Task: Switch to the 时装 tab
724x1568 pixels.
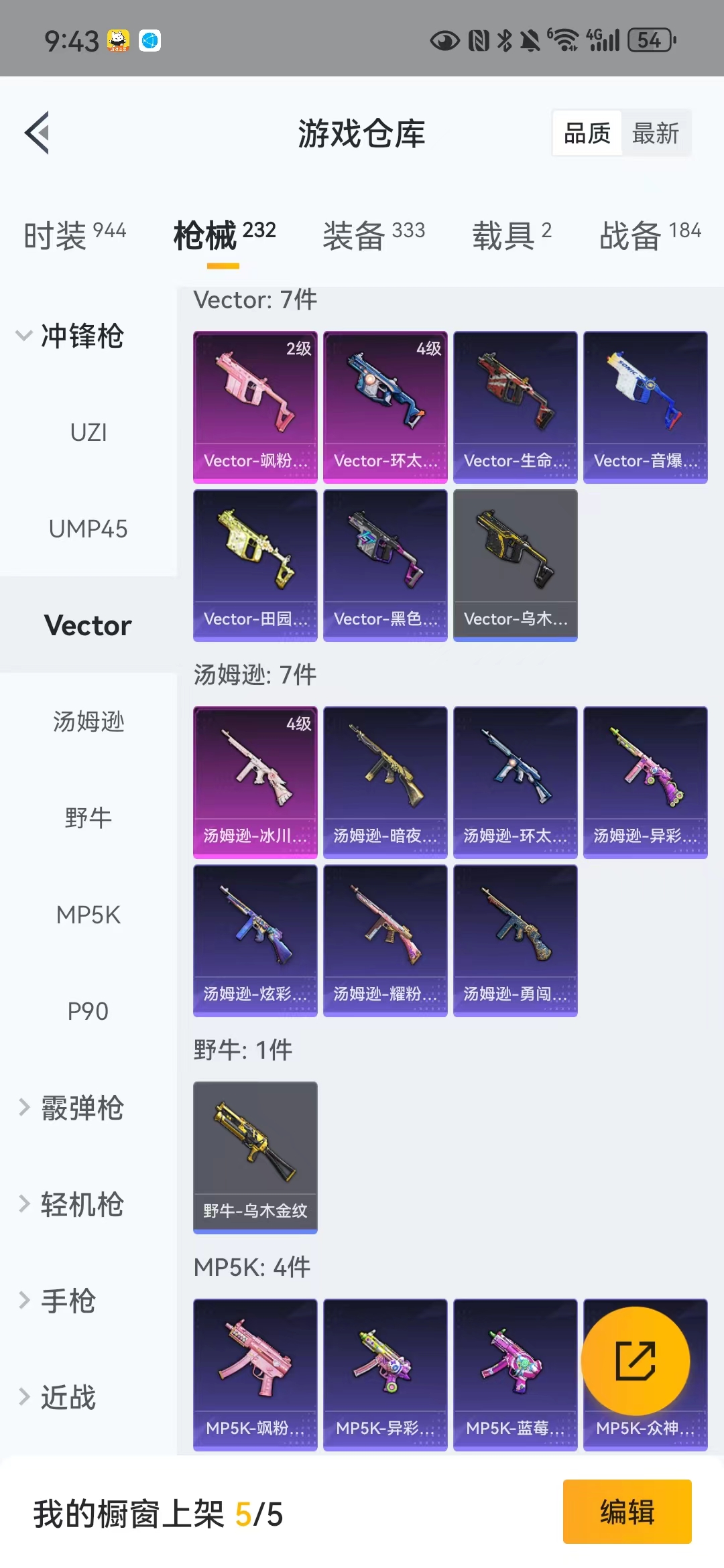Action: (x=75, y=235)
